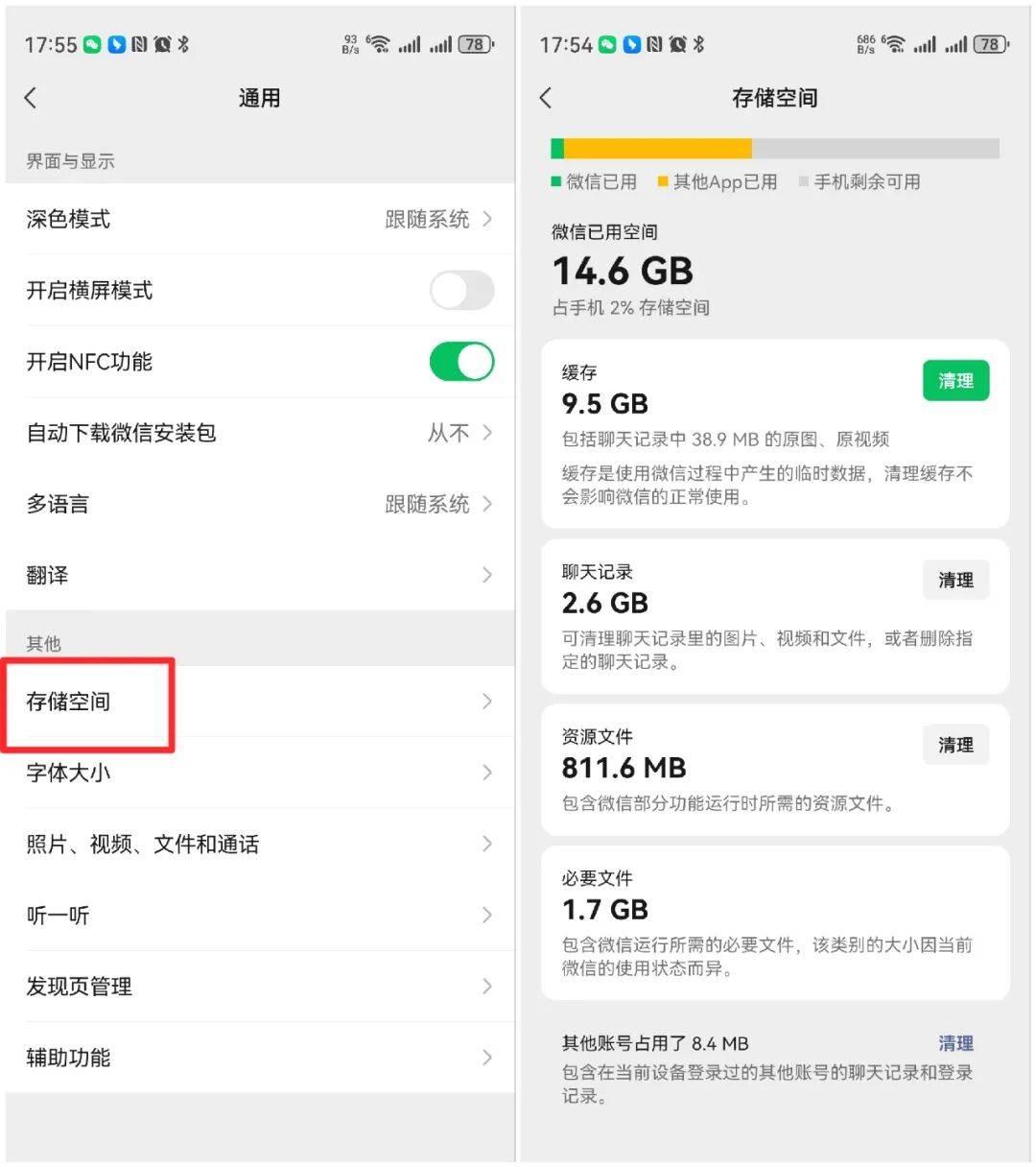The height and width of the screenshot is (1167, 1036).
Task: Clean up 聊天记录 with its 清理 button
Action: [x=955, y=581]
